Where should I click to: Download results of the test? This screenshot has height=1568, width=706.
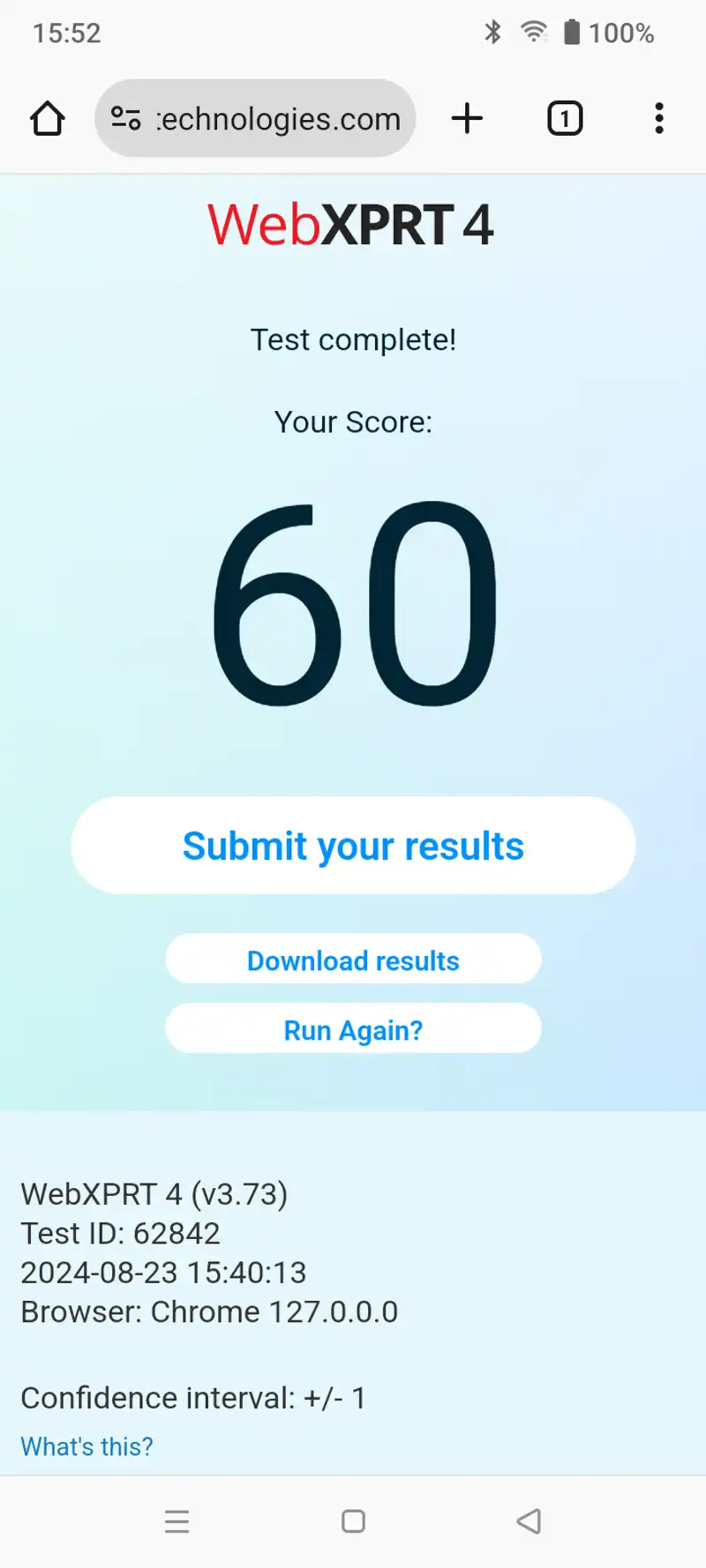(x=353, y=959)
